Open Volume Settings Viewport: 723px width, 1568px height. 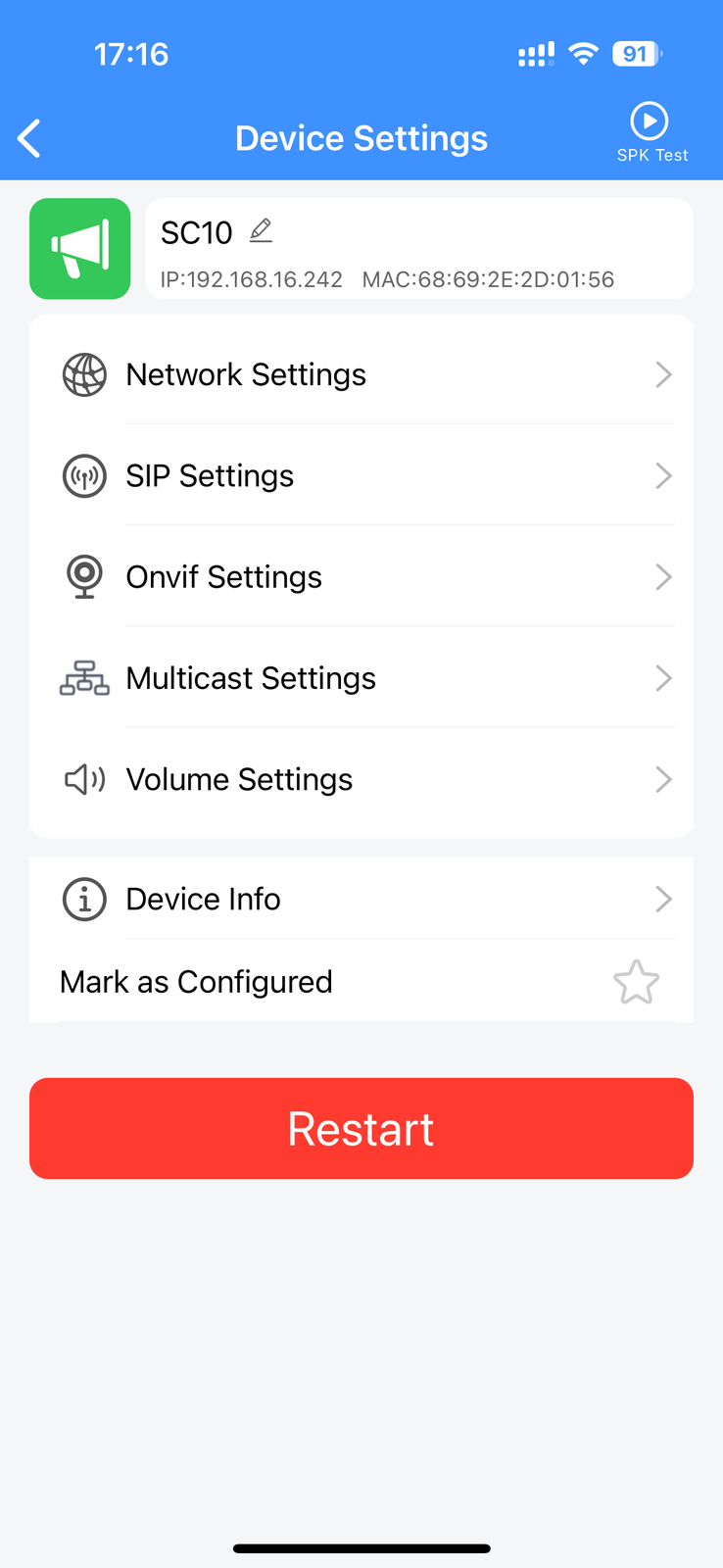point(361,779)
